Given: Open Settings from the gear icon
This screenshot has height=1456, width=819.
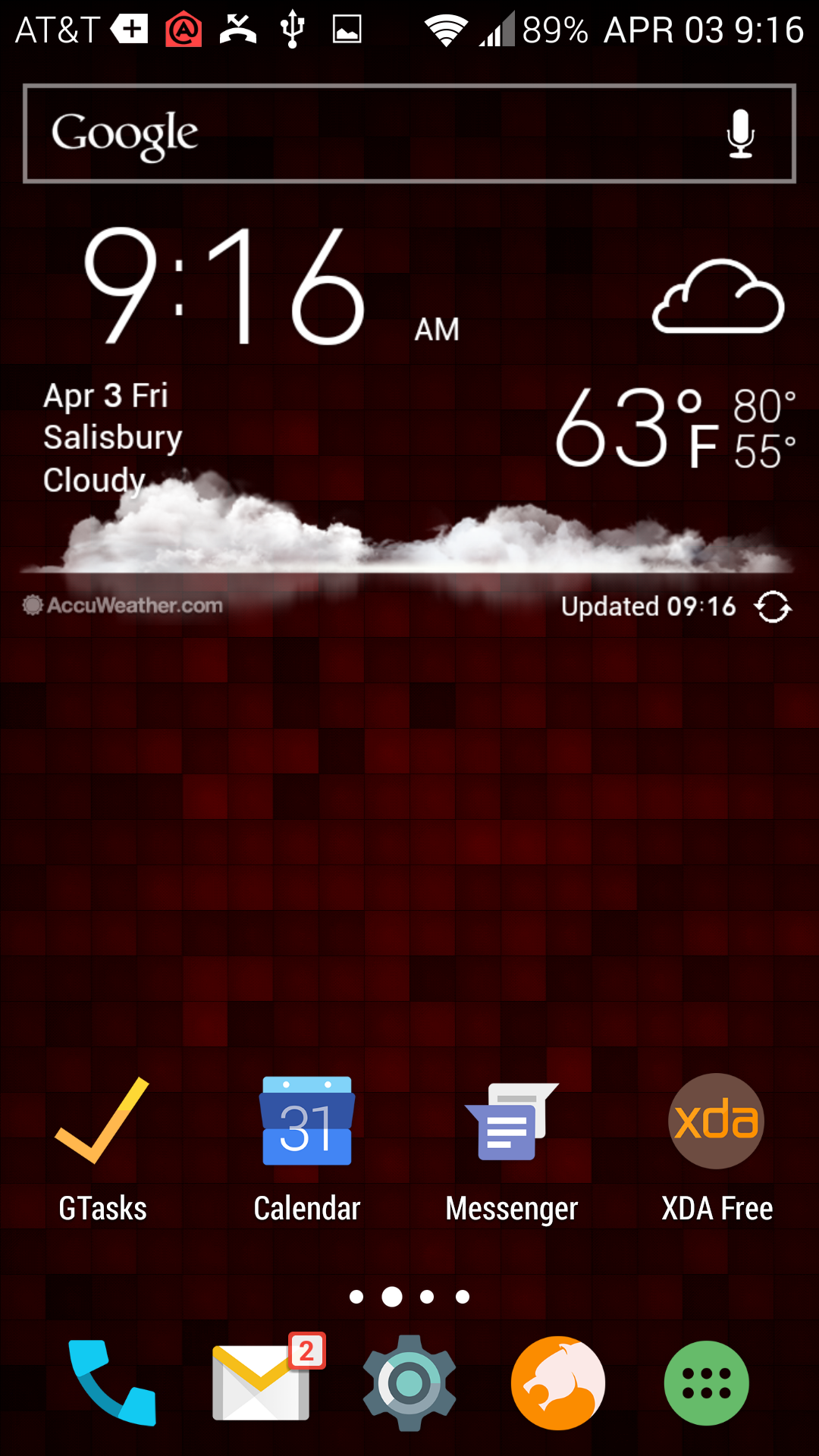Looking at the screenshot, I should (x=409, y=1383).
